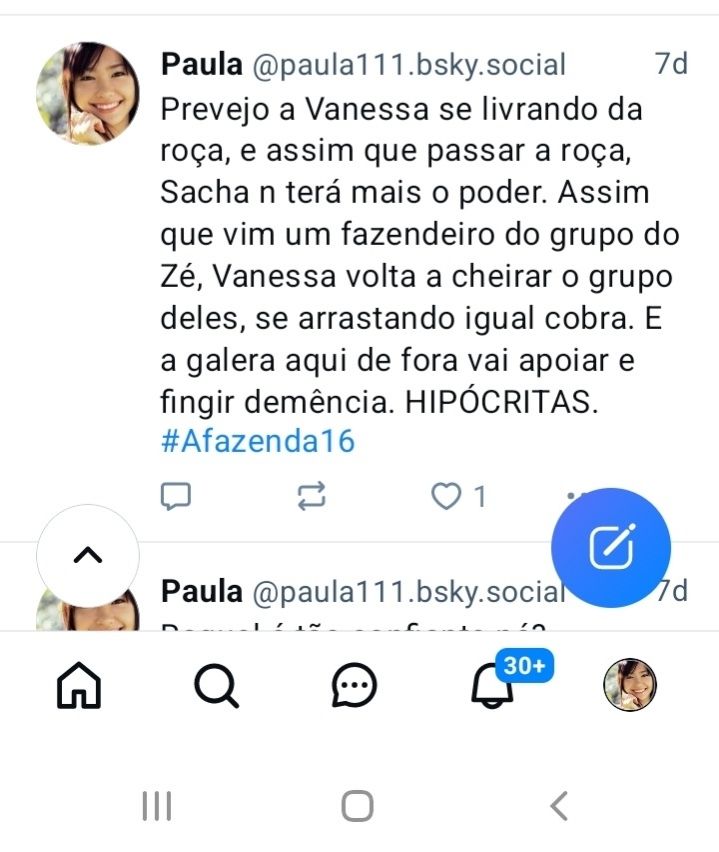
Task: Tap the system back button
Action: tap(560, 805)
